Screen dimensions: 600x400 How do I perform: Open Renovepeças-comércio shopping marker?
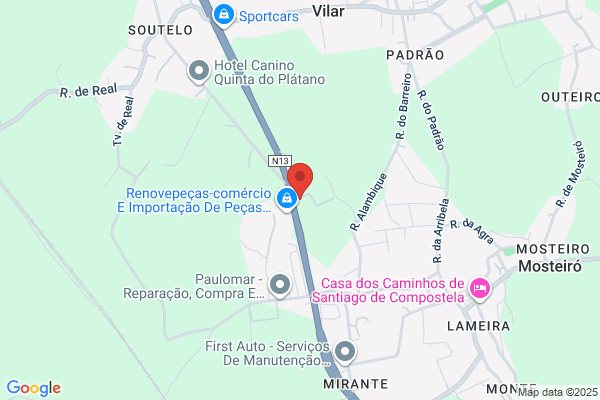pos(287,199)
